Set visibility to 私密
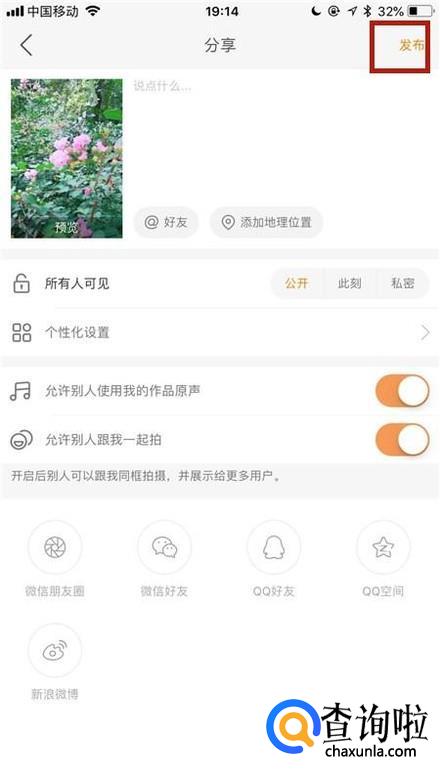 [403, 283]
